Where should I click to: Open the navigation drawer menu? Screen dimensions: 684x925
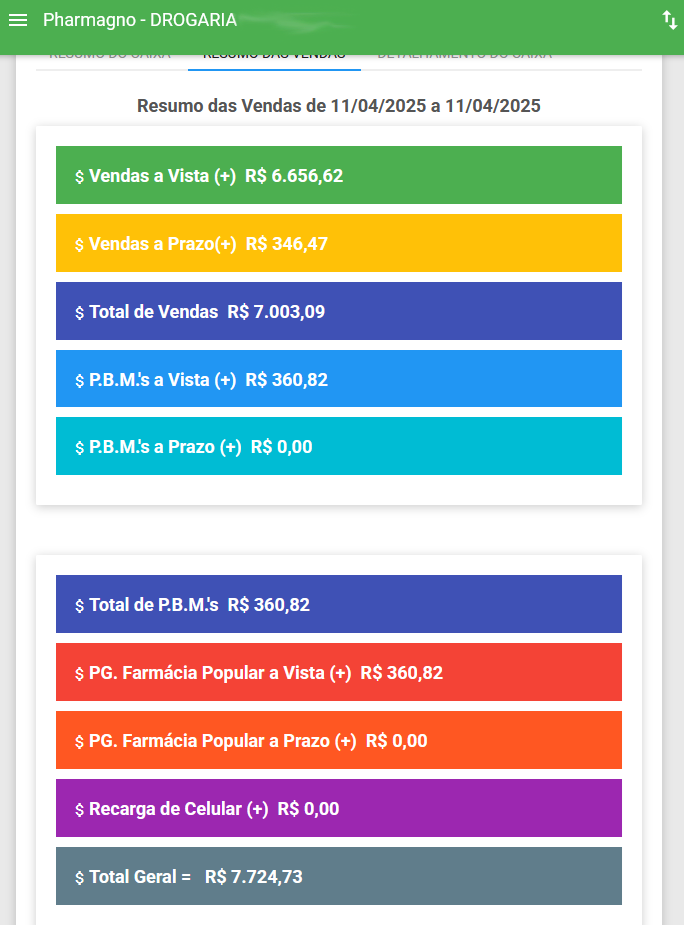pos(18,20)
